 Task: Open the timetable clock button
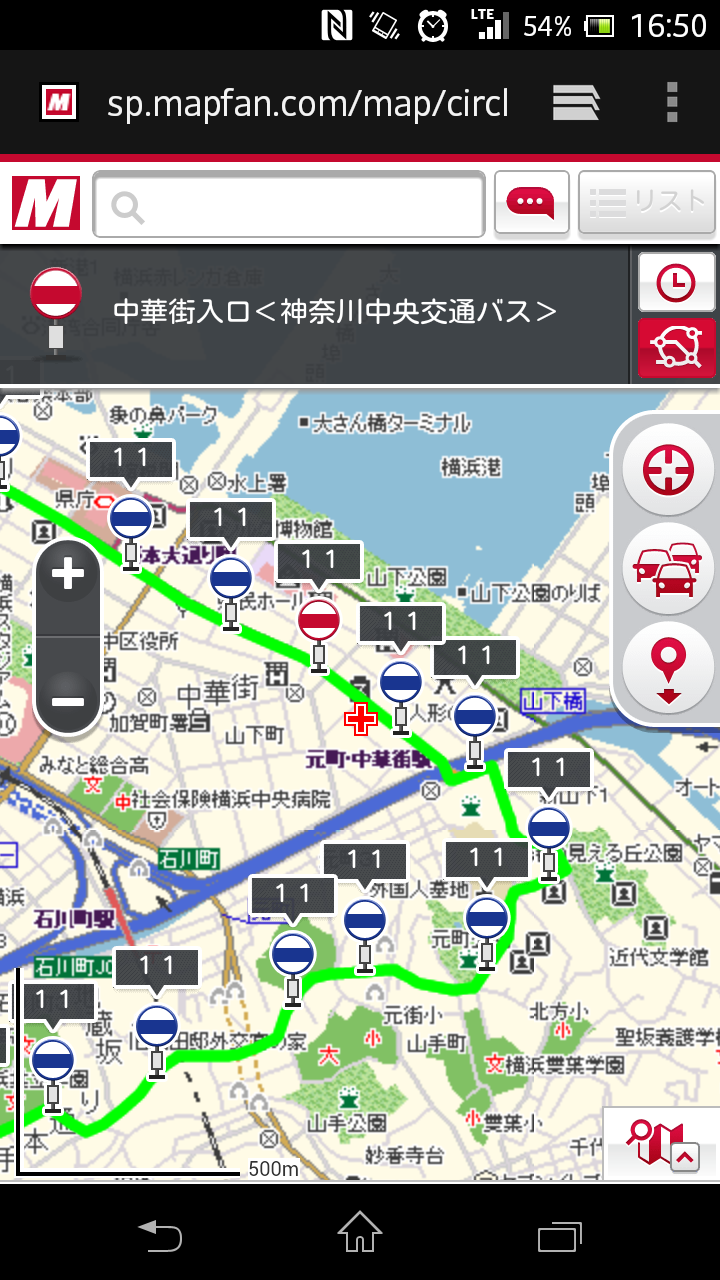(676, 283)
